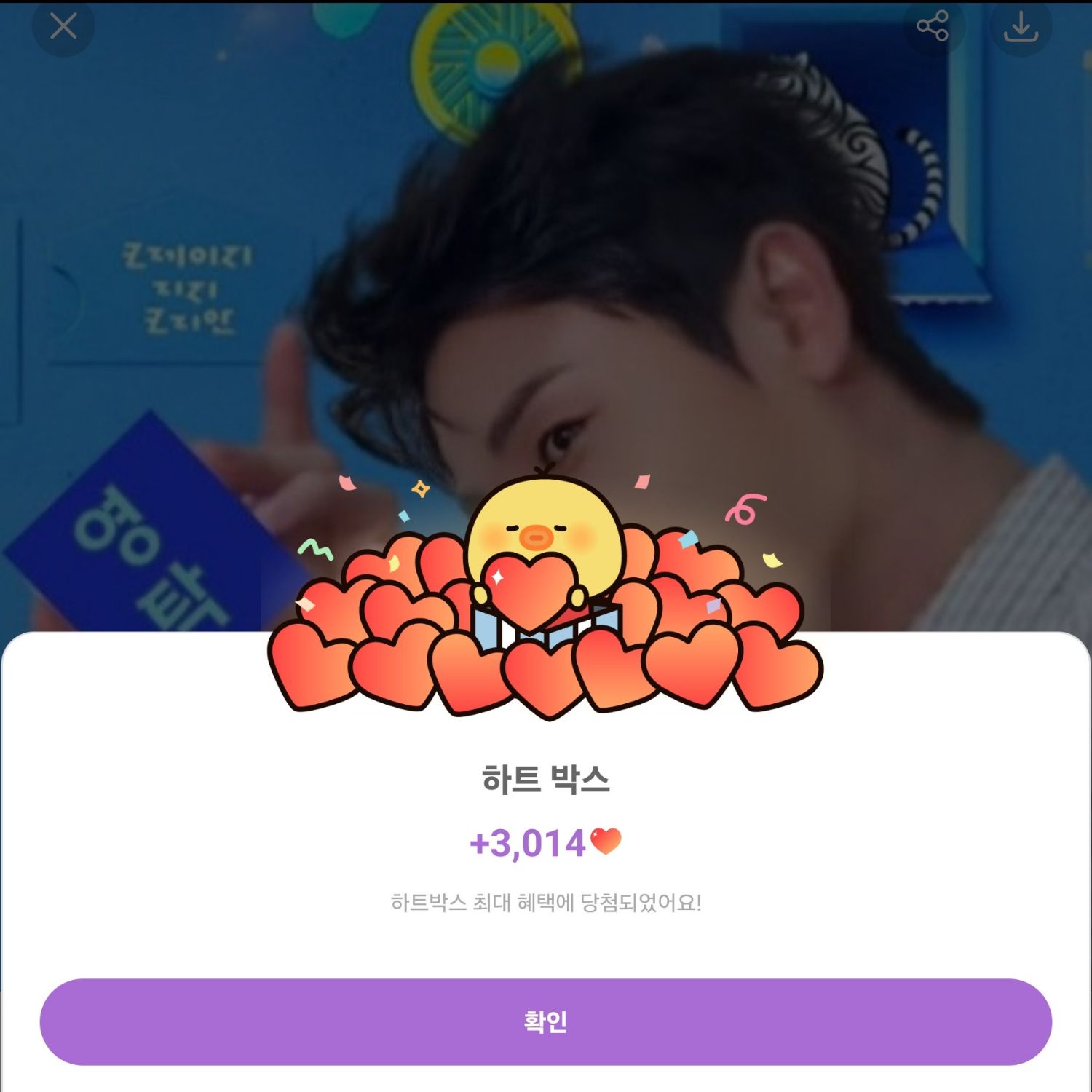
Task: Download the photo to device
Action: (1021, 27)
